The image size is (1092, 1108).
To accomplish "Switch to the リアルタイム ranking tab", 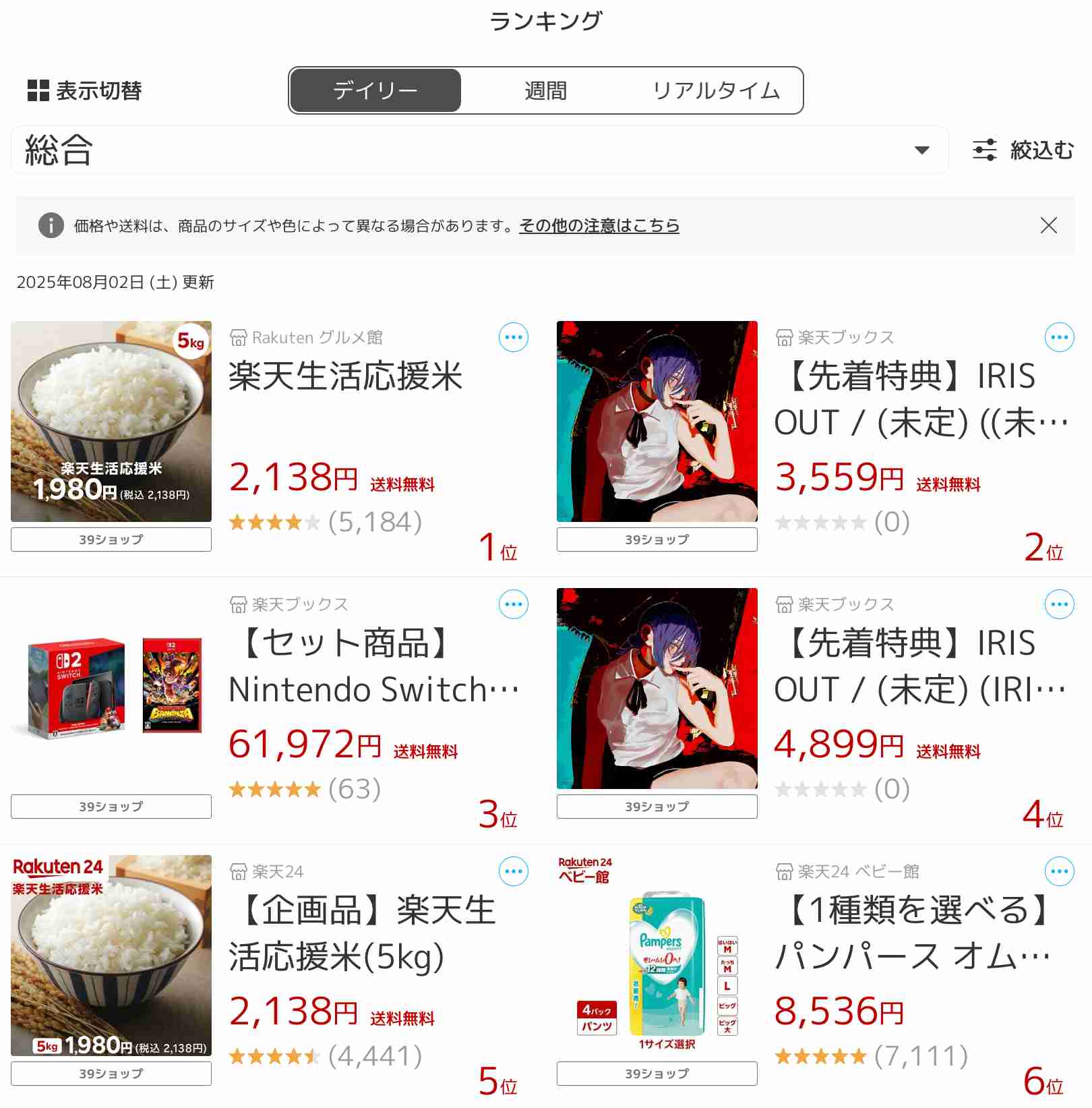I will 716,90.
